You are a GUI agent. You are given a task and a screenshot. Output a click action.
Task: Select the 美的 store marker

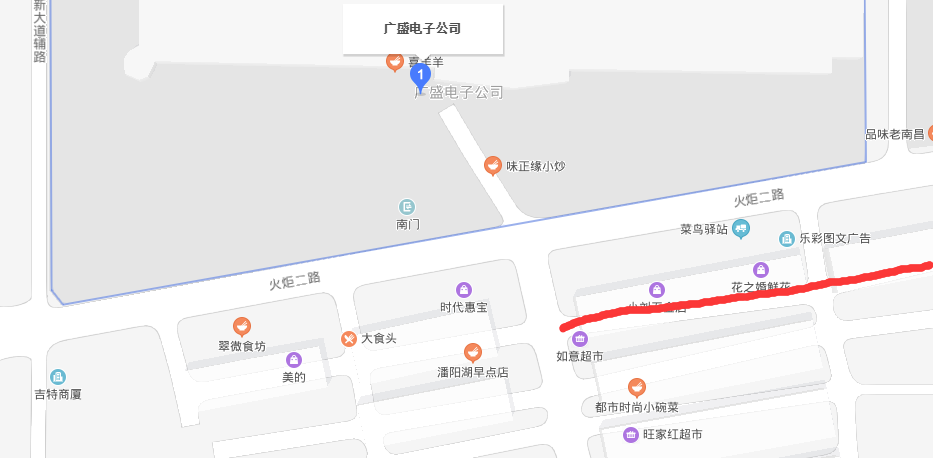[293, 360]
